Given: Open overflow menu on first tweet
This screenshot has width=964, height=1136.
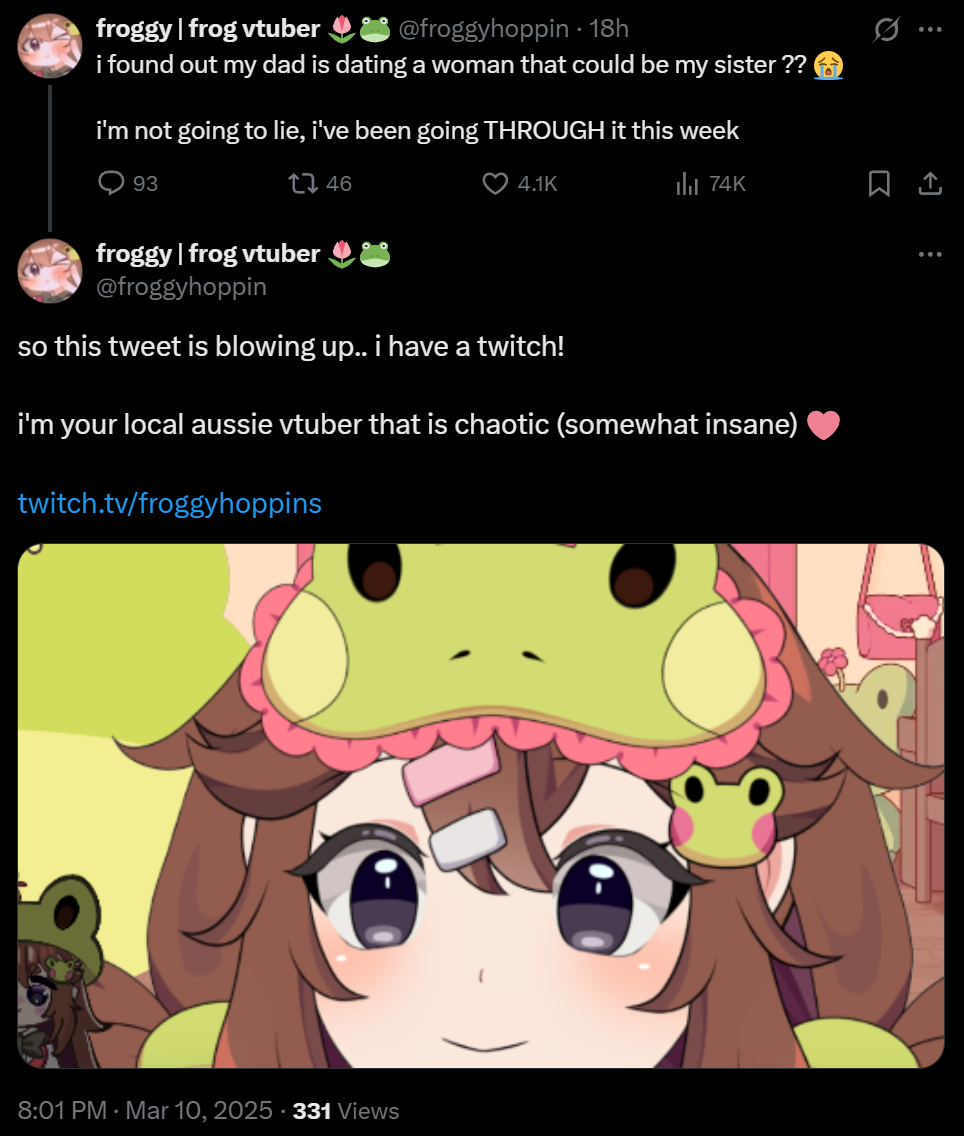Looking at the screenshot, I should tap(930, 30).
